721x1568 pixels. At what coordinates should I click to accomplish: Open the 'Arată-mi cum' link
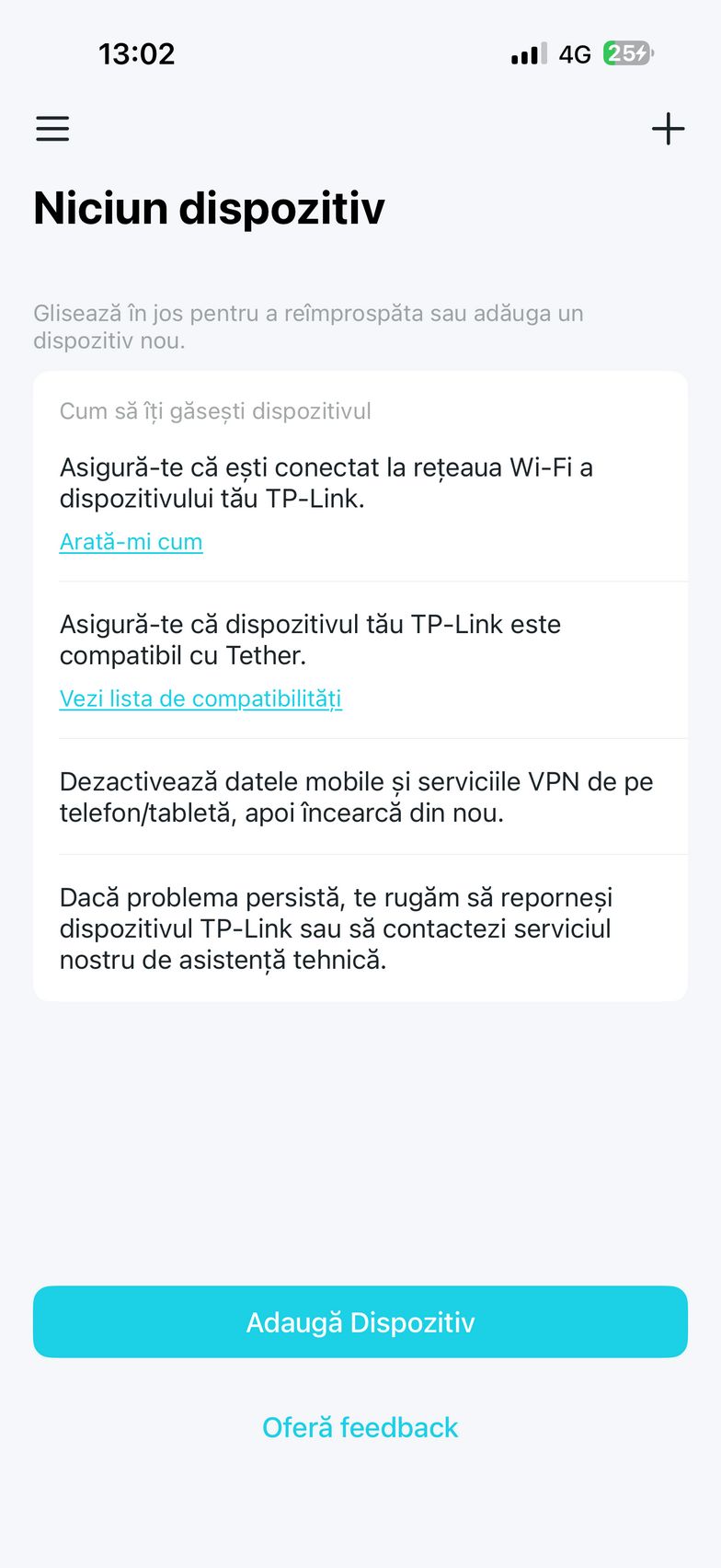point(131,542)
